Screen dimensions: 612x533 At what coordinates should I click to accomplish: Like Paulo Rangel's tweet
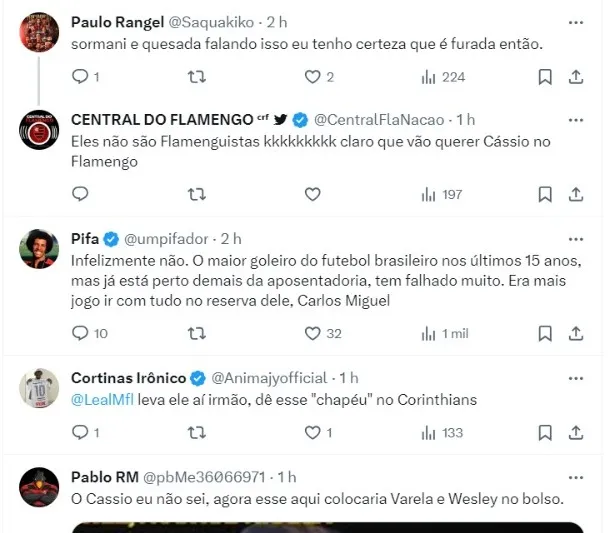tap(312, 76)
